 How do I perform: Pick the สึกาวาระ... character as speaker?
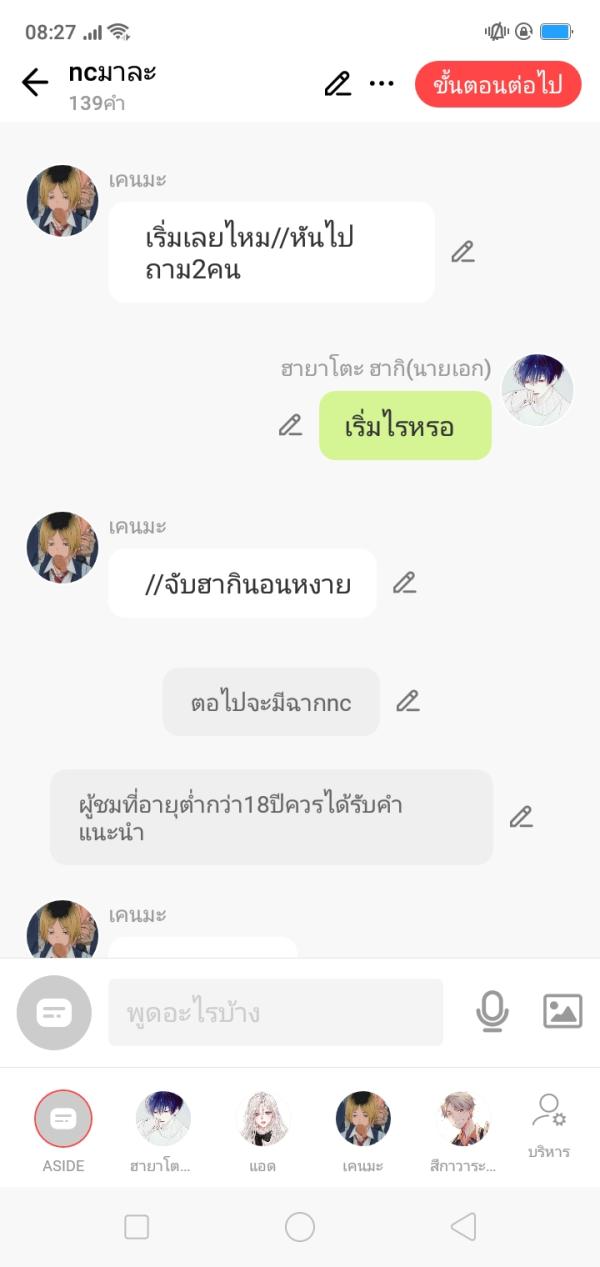[x=463, y=1119]
